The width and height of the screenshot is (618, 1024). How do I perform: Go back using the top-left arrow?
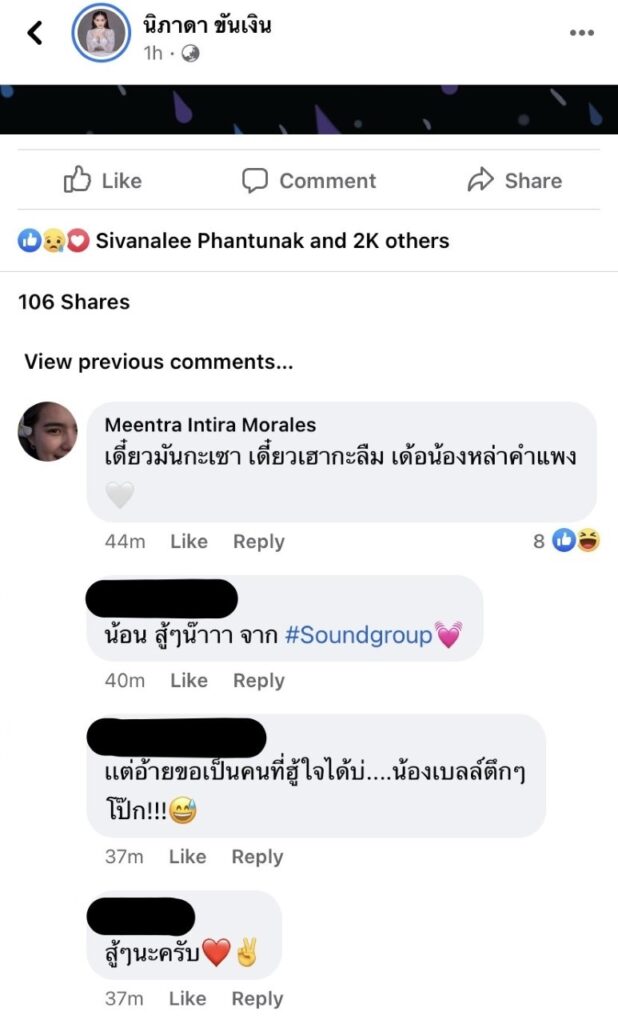tap(35, 33)
